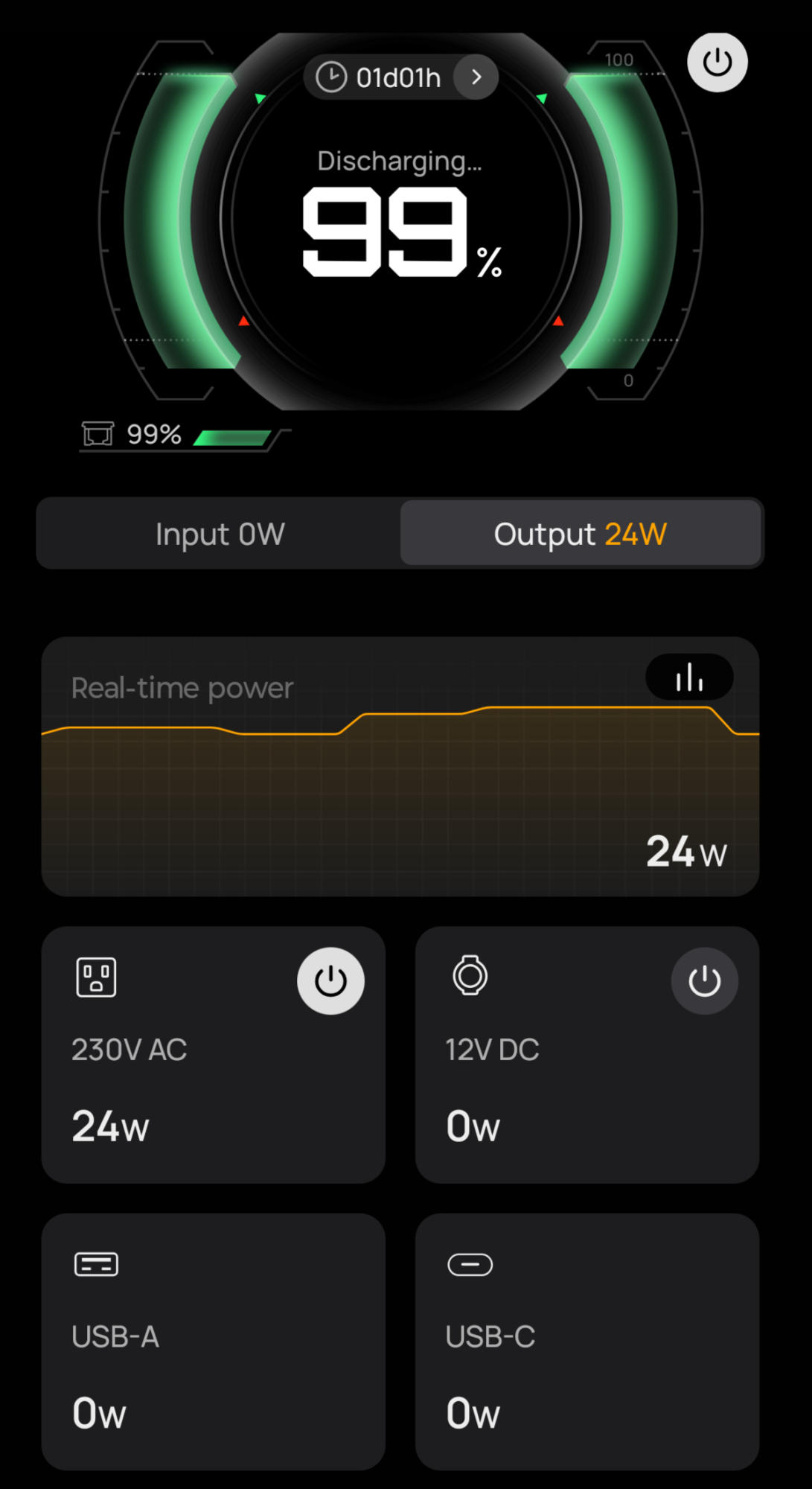Tap the main power button icon
Image resolution: width=812 pixels, height=1489 pixels.
[x=717, y=63]
